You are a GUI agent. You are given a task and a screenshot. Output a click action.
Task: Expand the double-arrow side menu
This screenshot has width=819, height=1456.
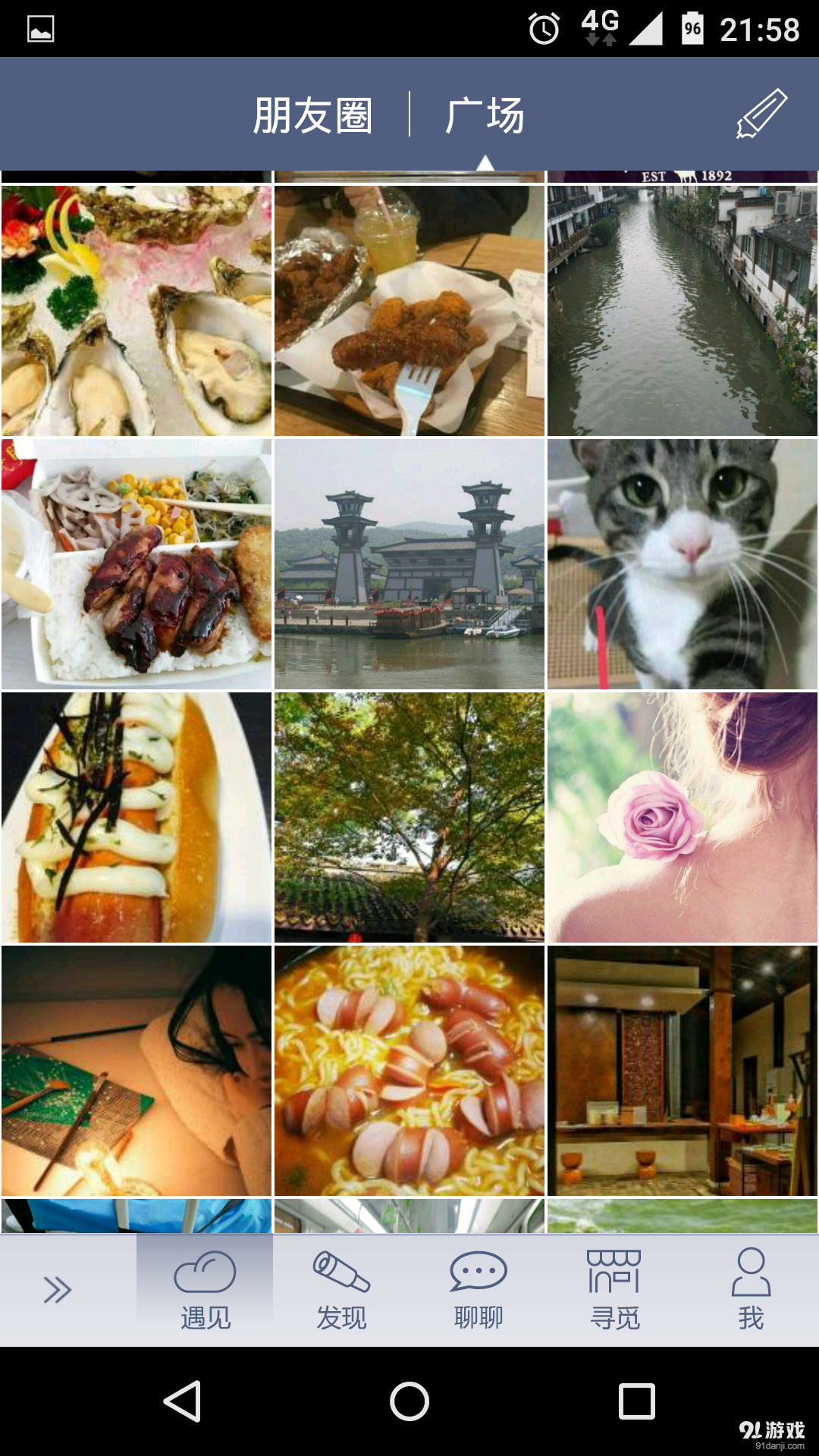58,1289
